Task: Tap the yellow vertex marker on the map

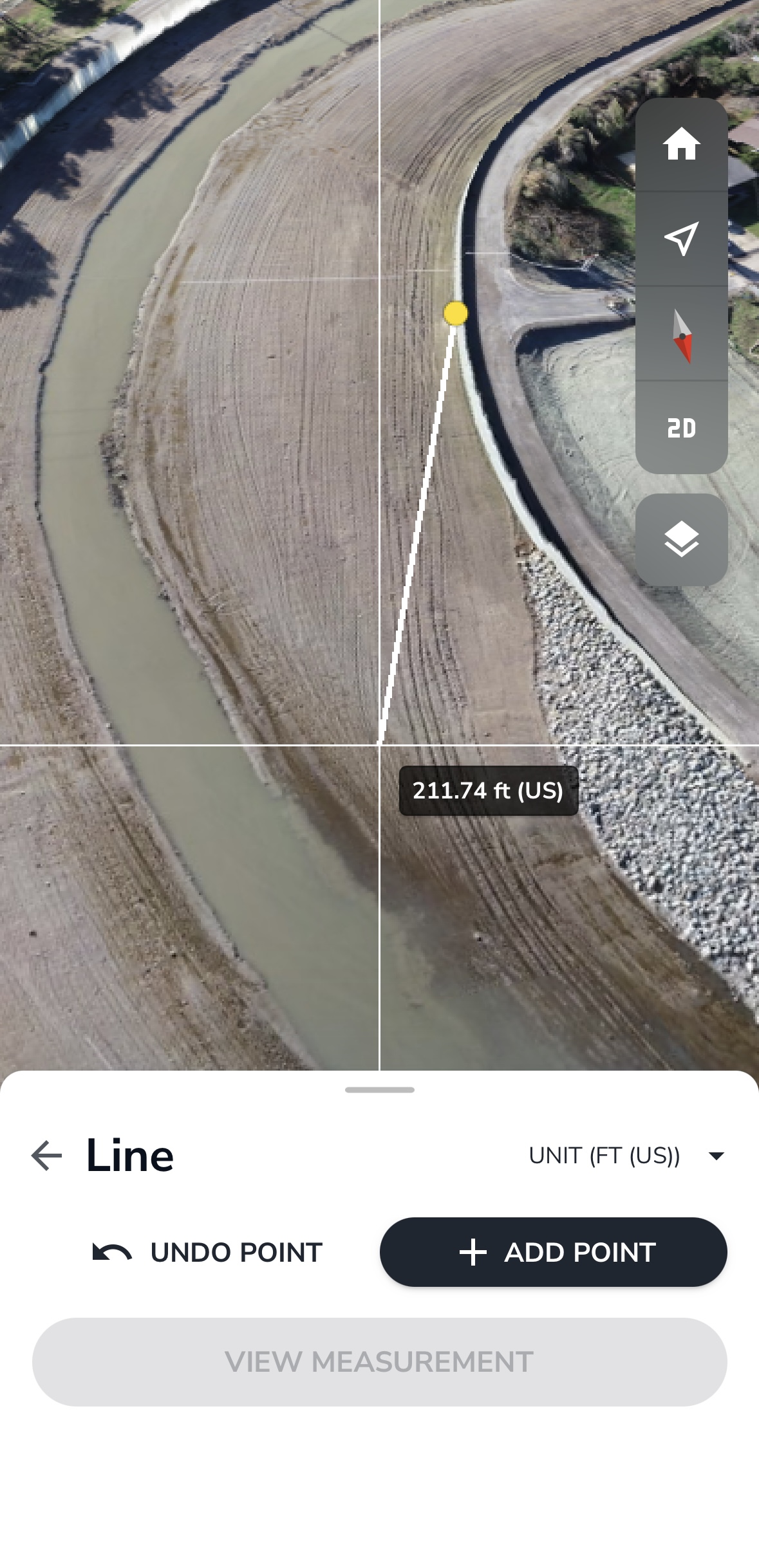Action: pyautogui.click(x=456, y=314)
